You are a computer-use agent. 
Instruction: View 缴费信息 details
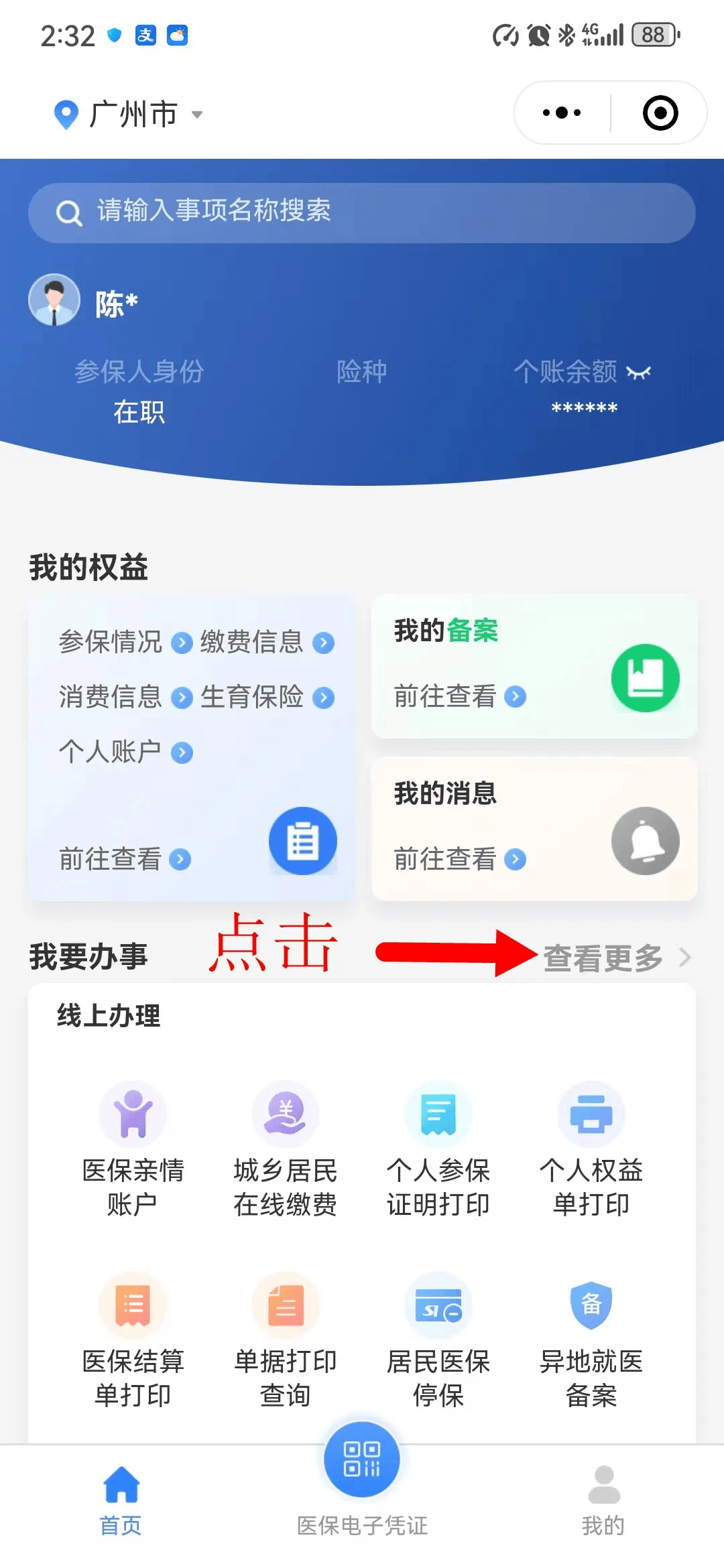pyautogui.click(x=267, y=642)
